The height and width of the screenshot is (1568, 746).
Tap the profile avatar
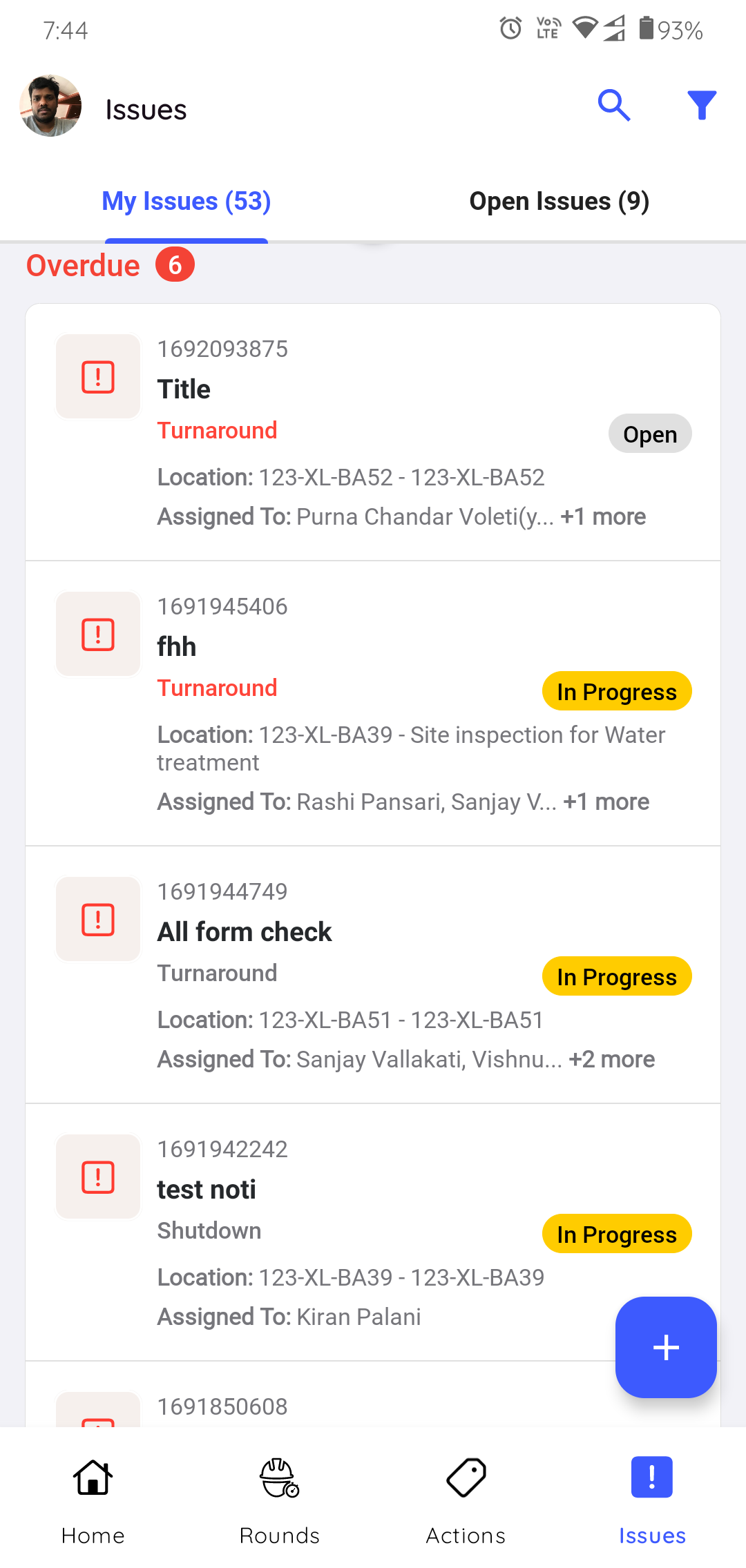(50, 106)
